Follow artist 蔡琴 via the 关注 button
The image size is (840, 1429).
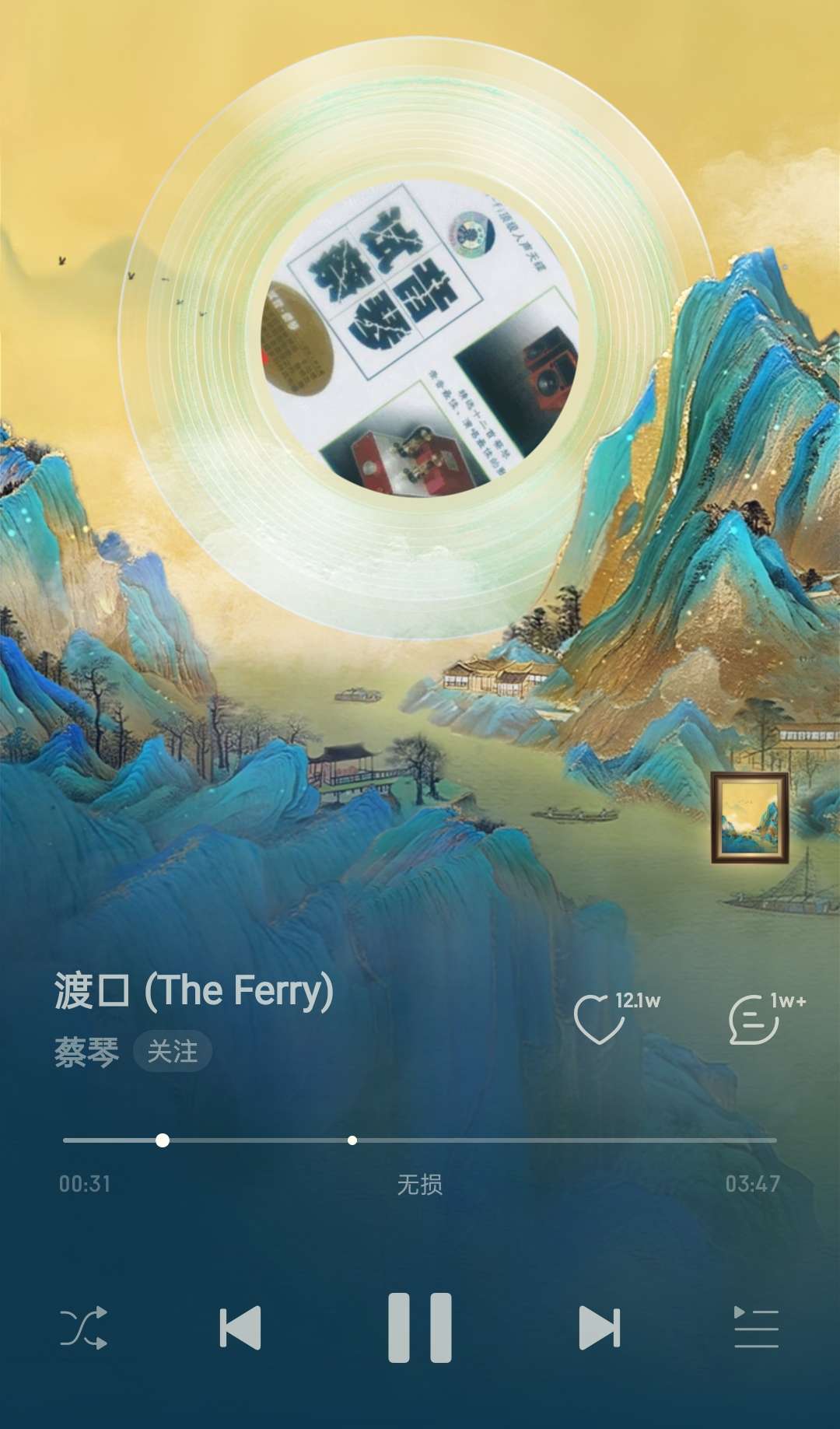(x=172, y=1052)
